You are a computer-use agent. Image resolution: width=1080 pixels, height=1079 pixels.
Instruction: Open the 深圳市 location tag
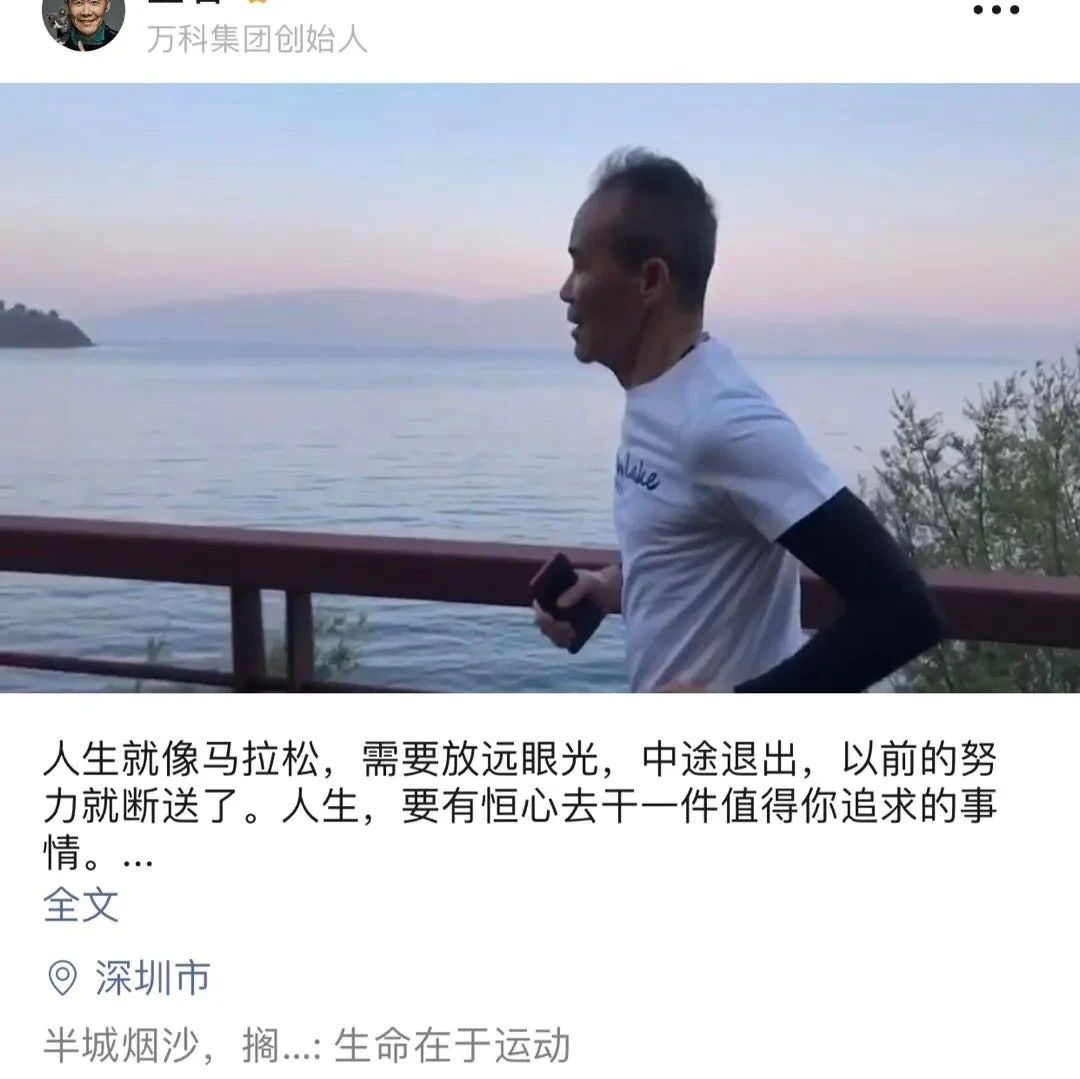[152, 977]
